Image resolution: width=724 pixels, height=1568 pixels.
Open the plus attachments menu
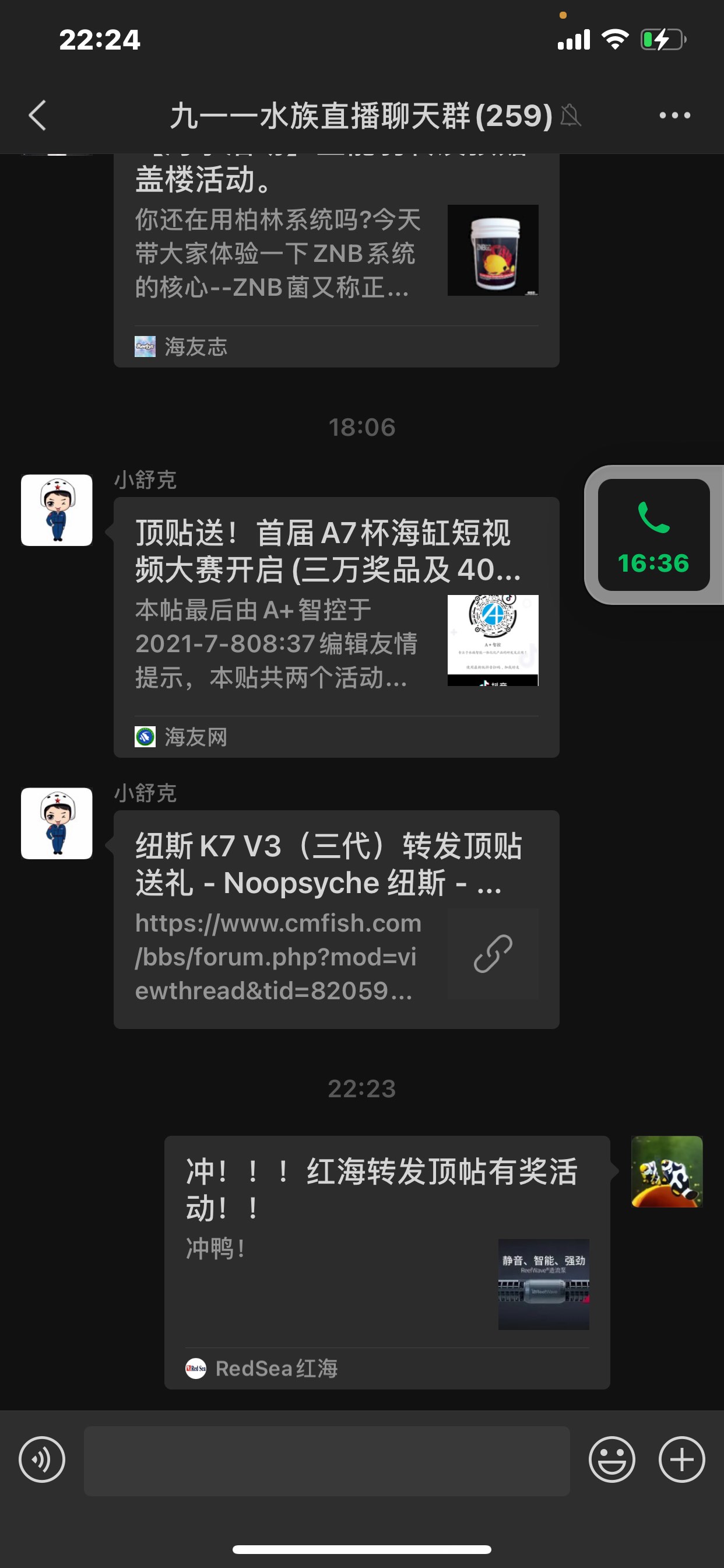pos(681,1459)
